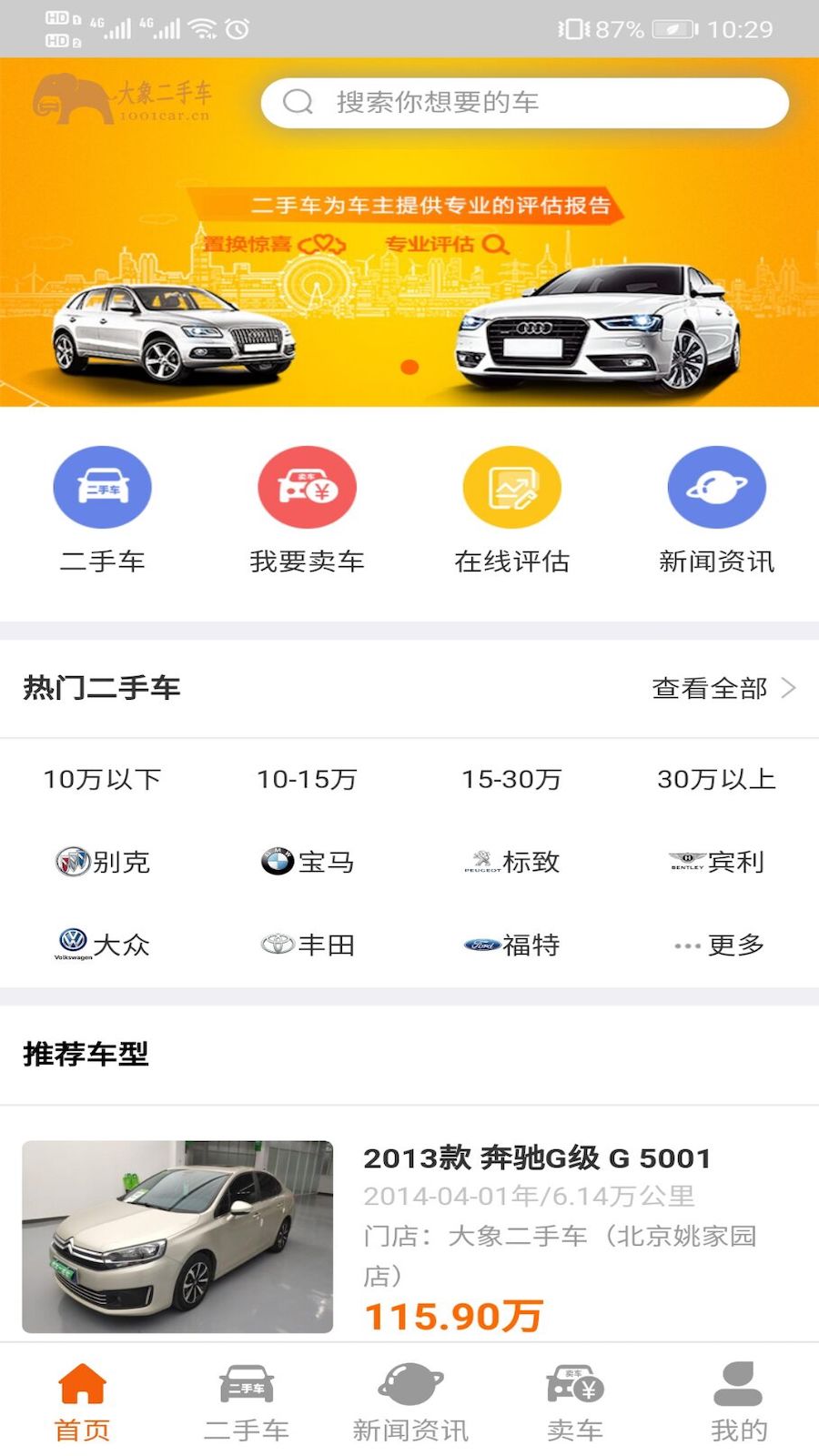Browse 丰田 brand cars
Image resolution: width=819 pixels, height=1456 pixels.
pos(307,945)
